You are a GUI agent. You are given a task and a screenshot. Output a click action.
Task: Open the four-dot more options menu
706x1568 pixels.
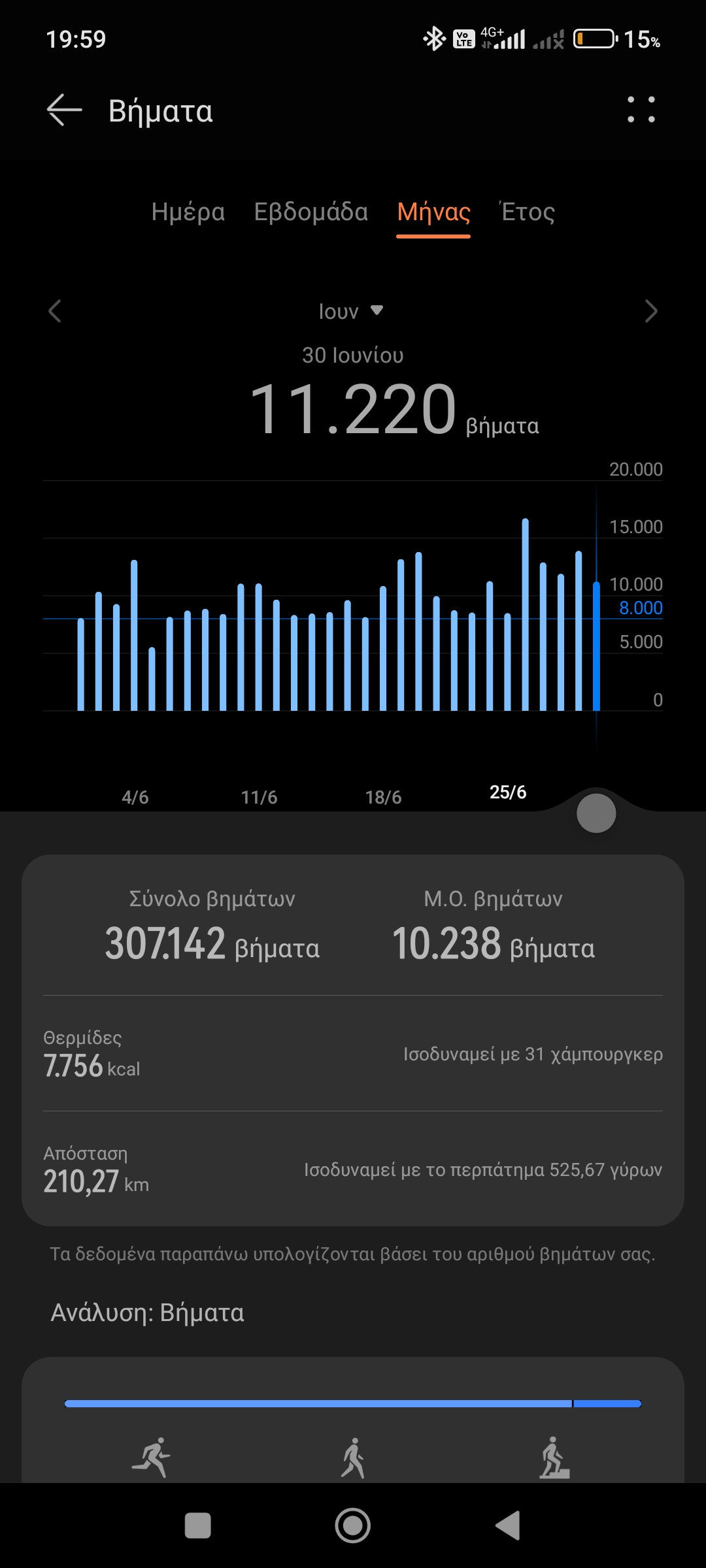click(x=641, y=110)
